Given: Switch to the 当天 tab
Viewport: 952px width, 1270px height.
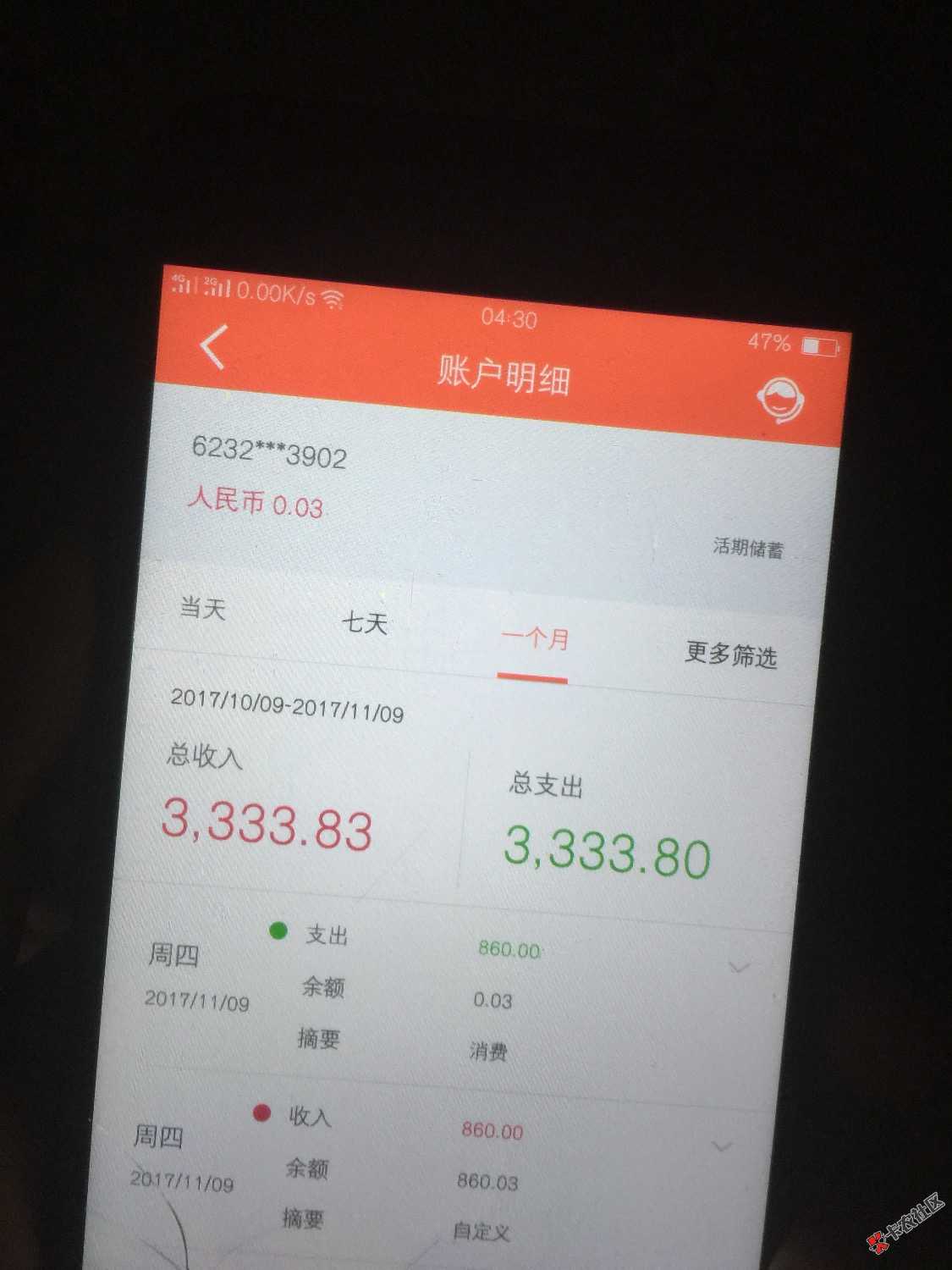Looking at the screenshot, I should (203, 608).
